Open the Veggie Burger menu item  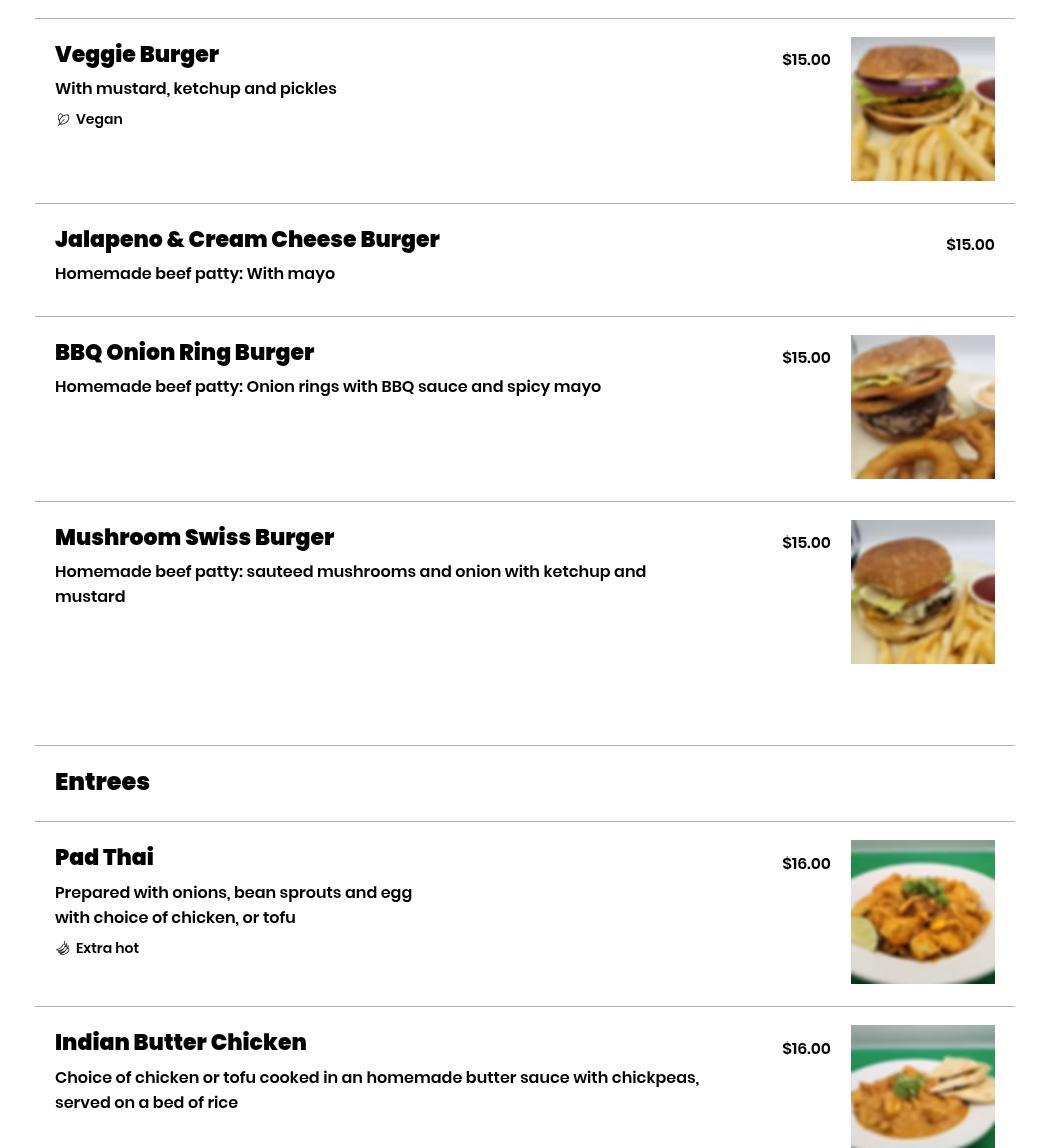[x=137, y=55]
